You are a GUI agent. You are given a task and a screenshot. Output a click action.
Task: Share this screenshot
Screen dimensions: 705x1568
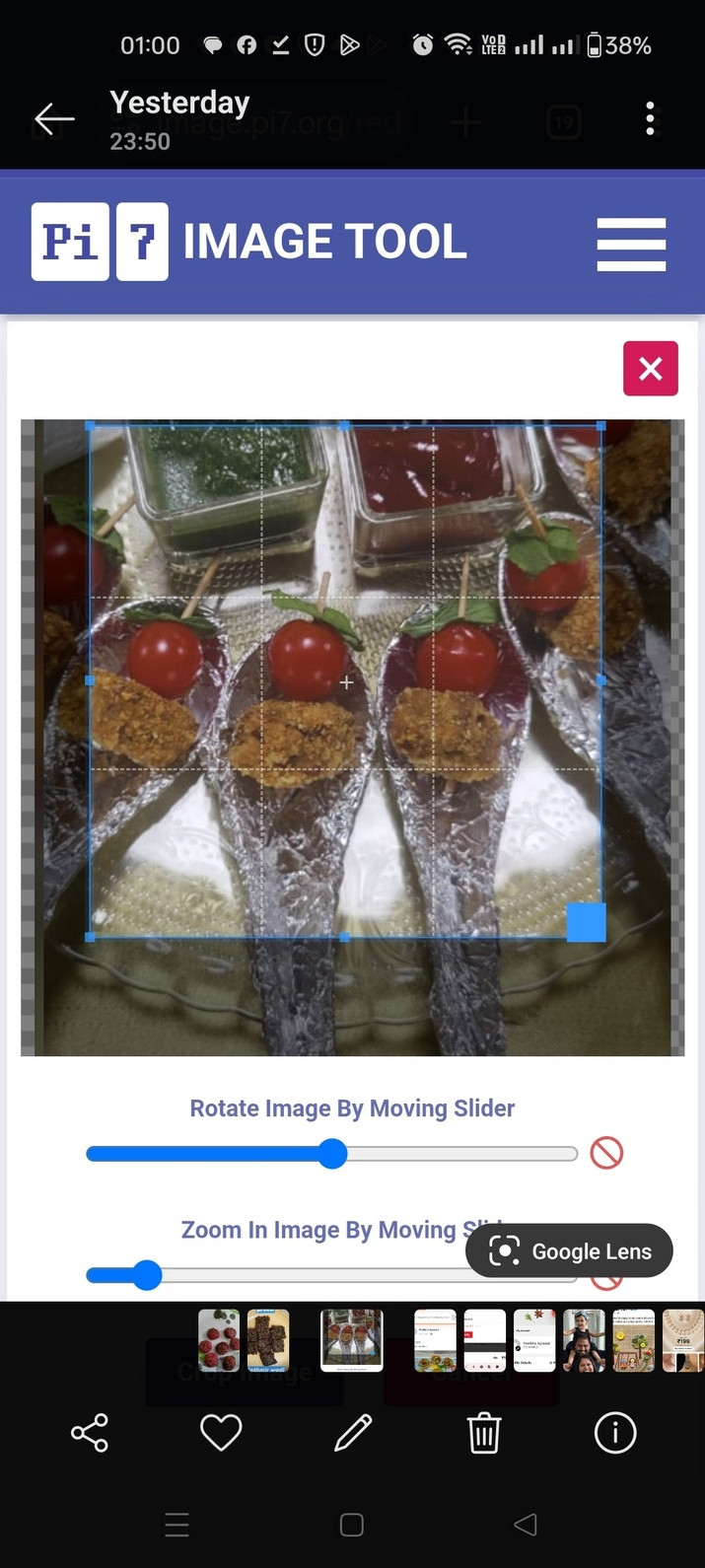[90, 1433]
